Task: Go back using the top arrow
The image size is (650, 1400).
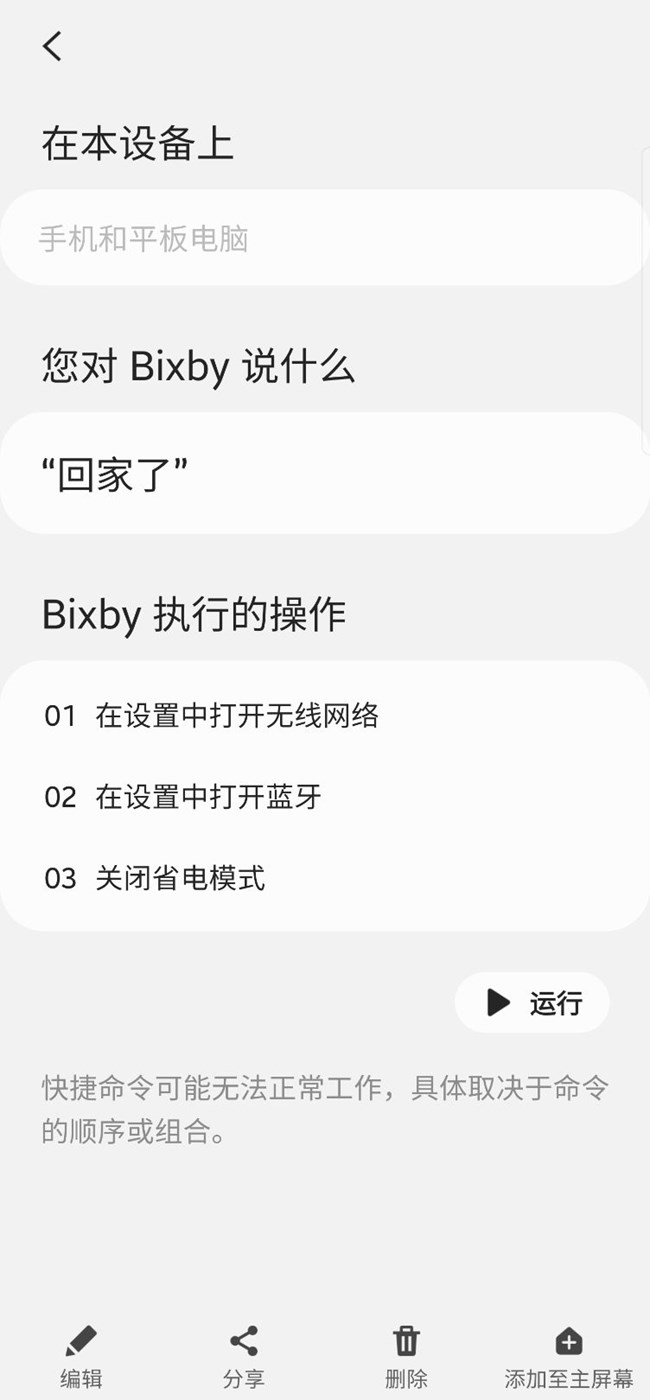Action: 52,46
